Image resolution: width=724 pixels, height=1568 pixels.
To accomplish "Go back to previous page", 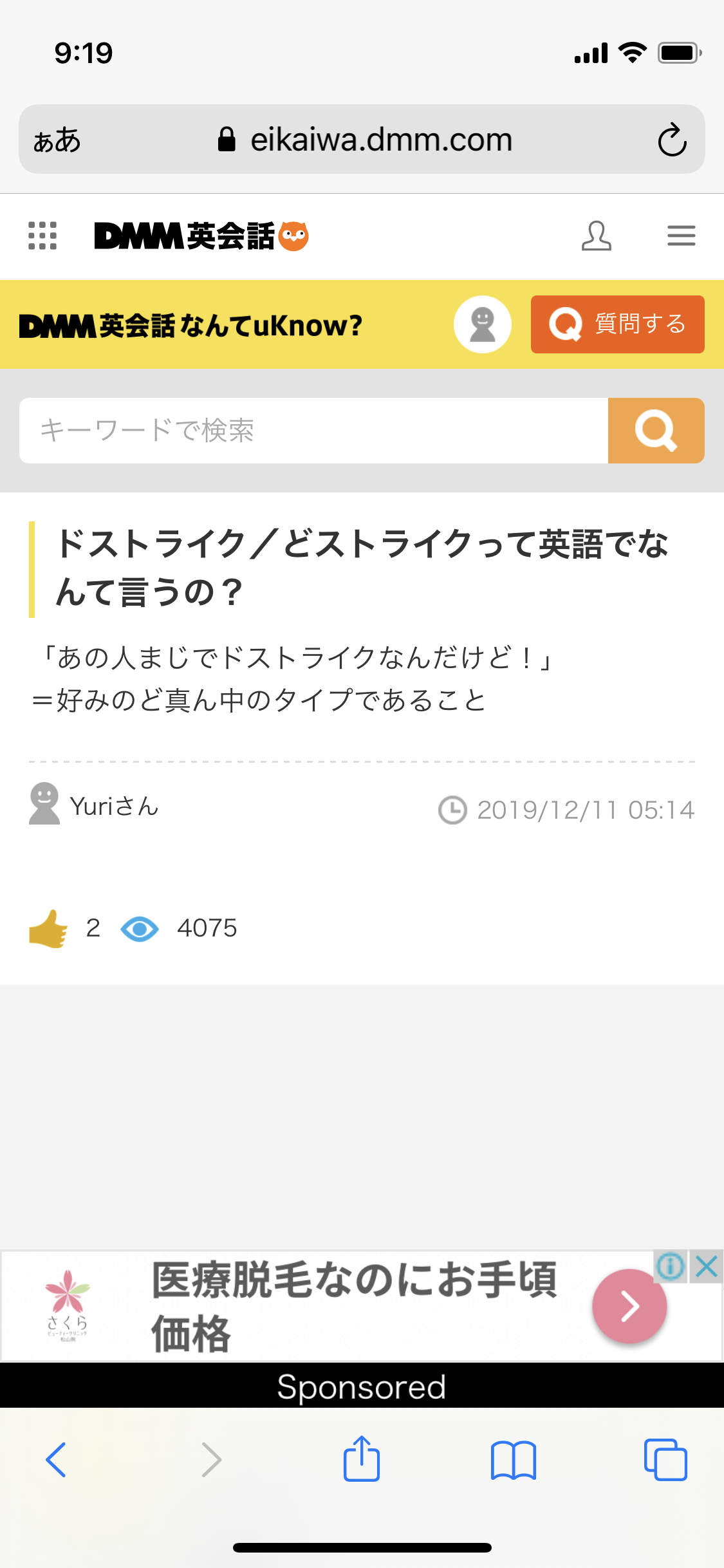I will point(56,1460).
